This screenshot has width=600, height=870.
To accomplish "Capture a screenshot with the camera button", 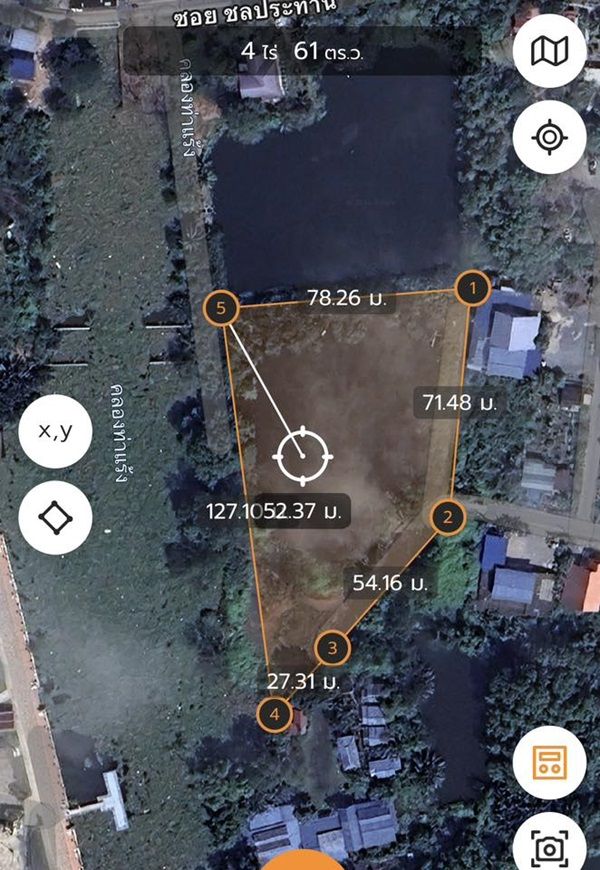I will 549,848.
